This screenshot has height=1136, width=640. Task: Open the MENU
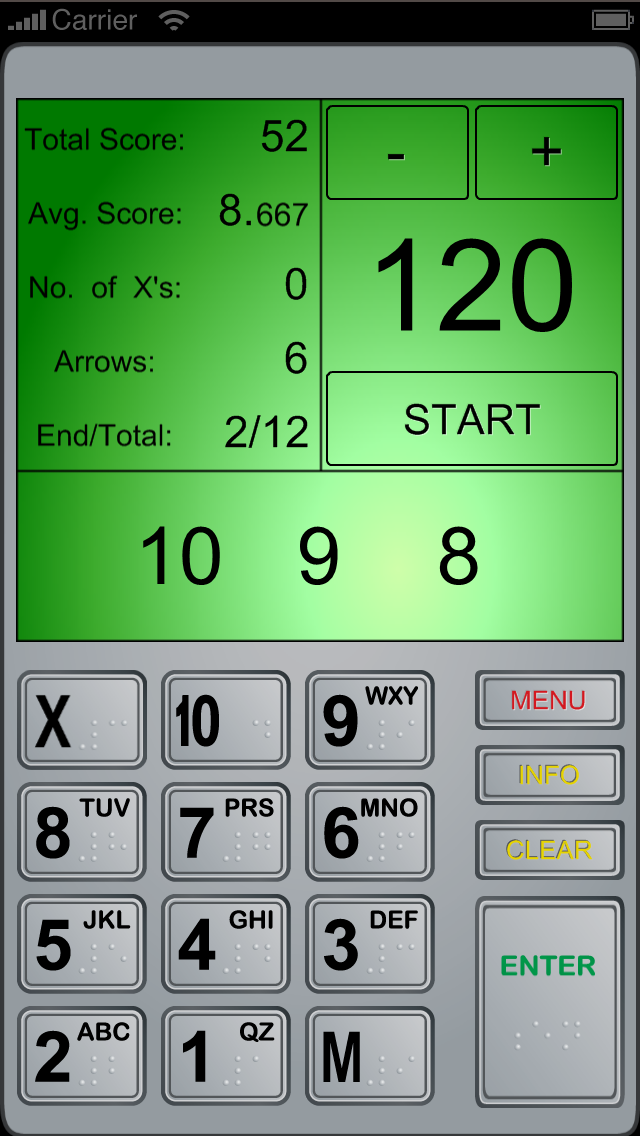coord(549,700)
